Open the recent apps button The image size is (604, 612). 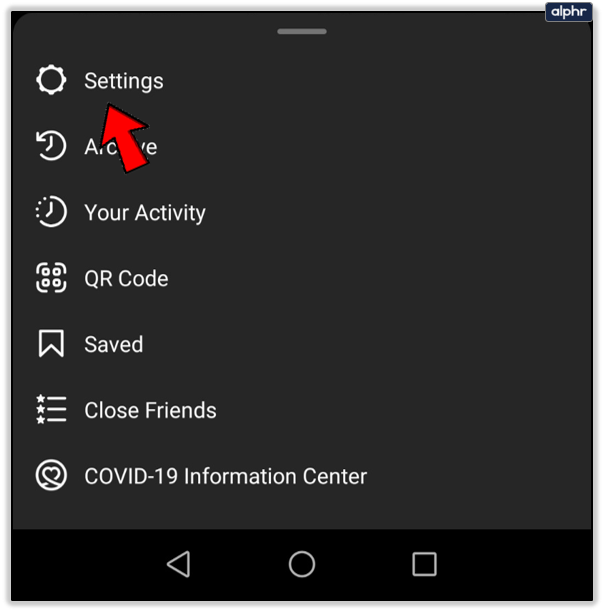click(x=425, y=564)
